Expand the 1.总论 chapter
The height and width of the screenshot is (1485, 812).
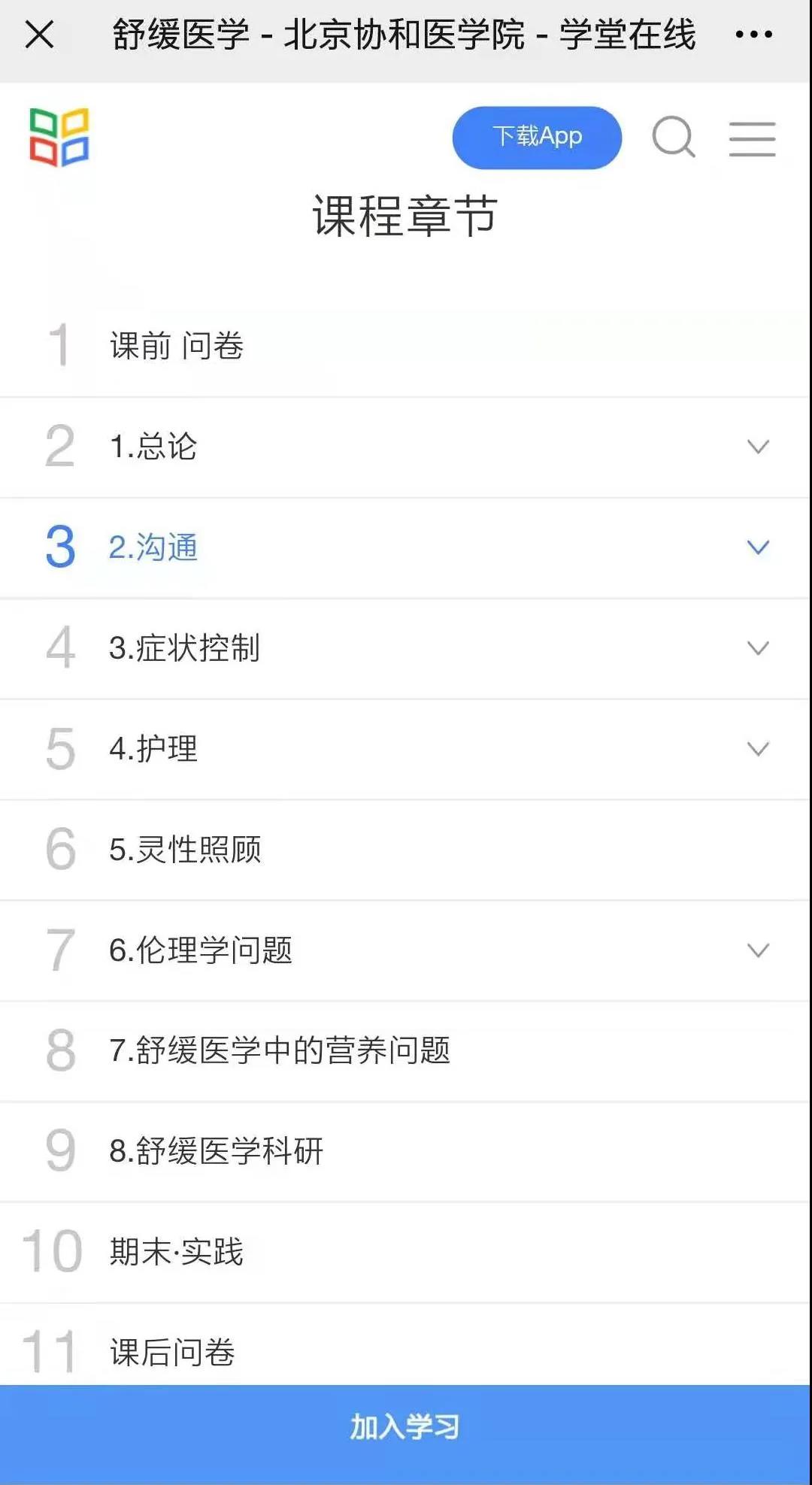pyautogui.click(x=406, y=447)
